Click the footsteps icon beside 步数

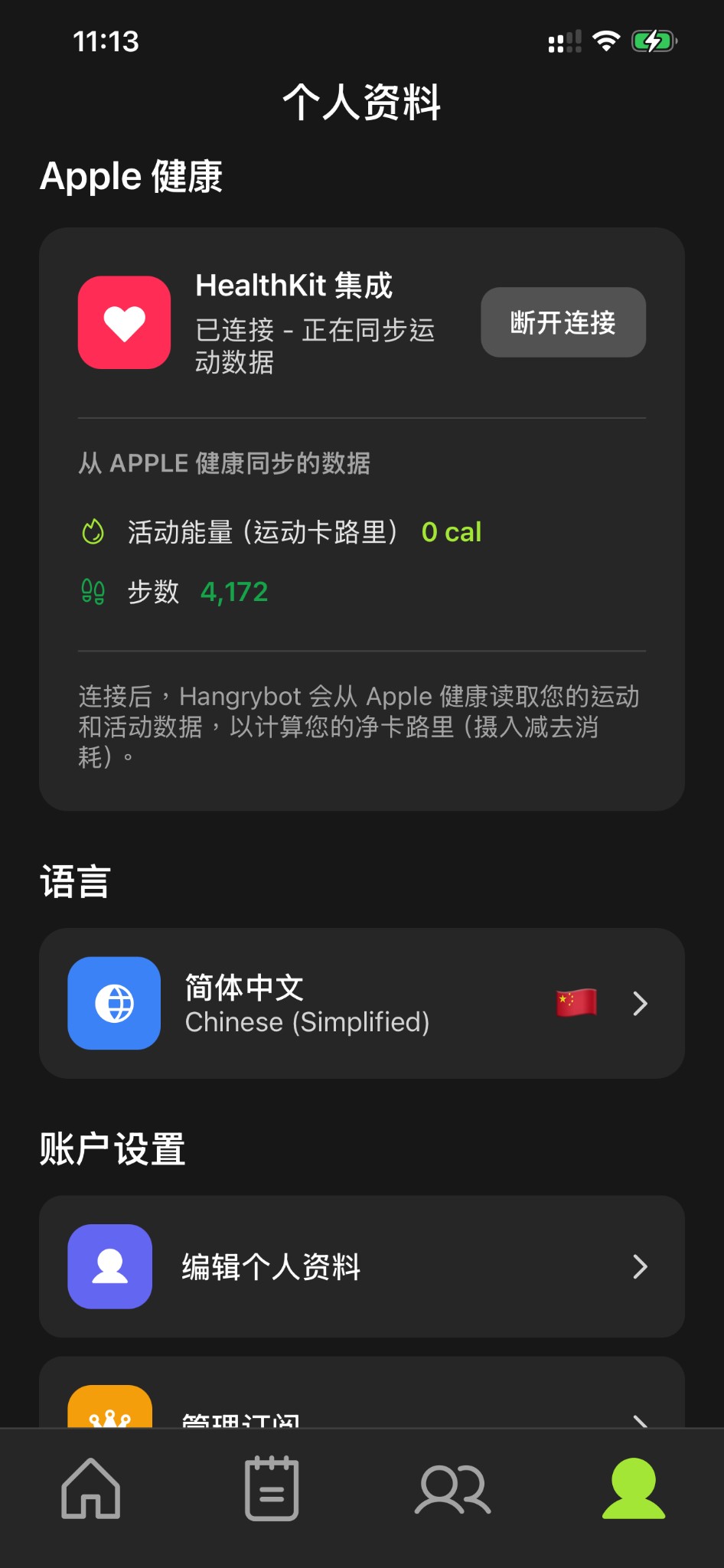[x=92, y=591]
